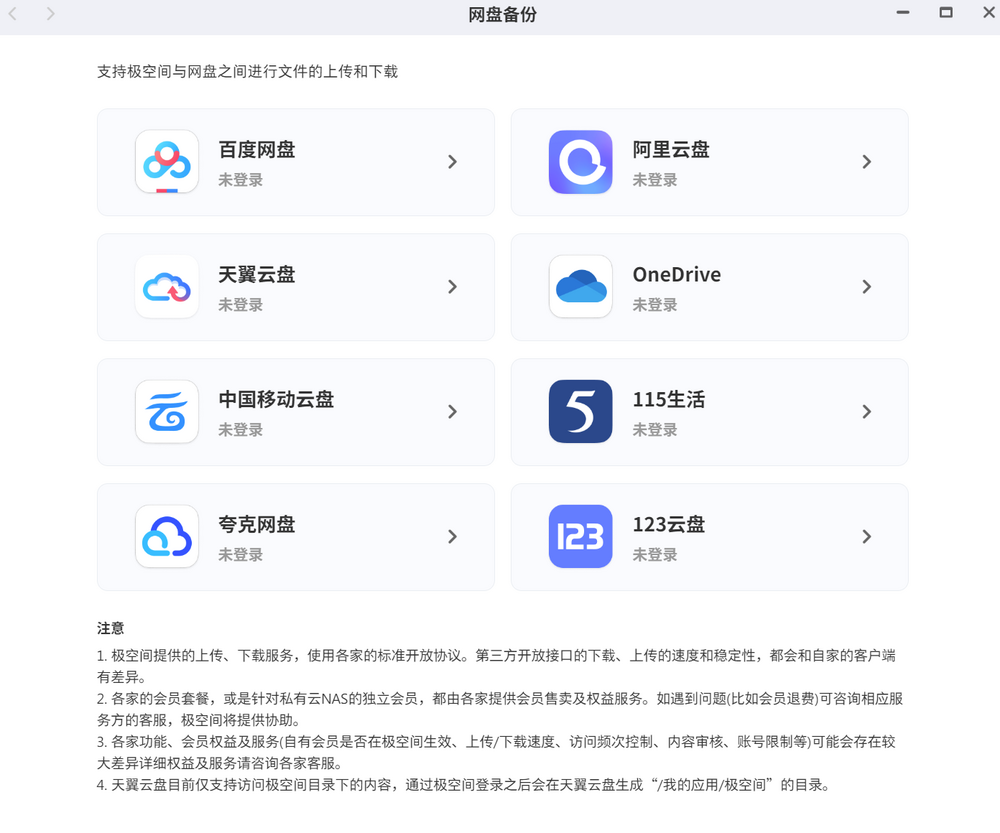Open the OneDrive card
The height and width of the screenshot is (833, 1000).
pos(709,287)
